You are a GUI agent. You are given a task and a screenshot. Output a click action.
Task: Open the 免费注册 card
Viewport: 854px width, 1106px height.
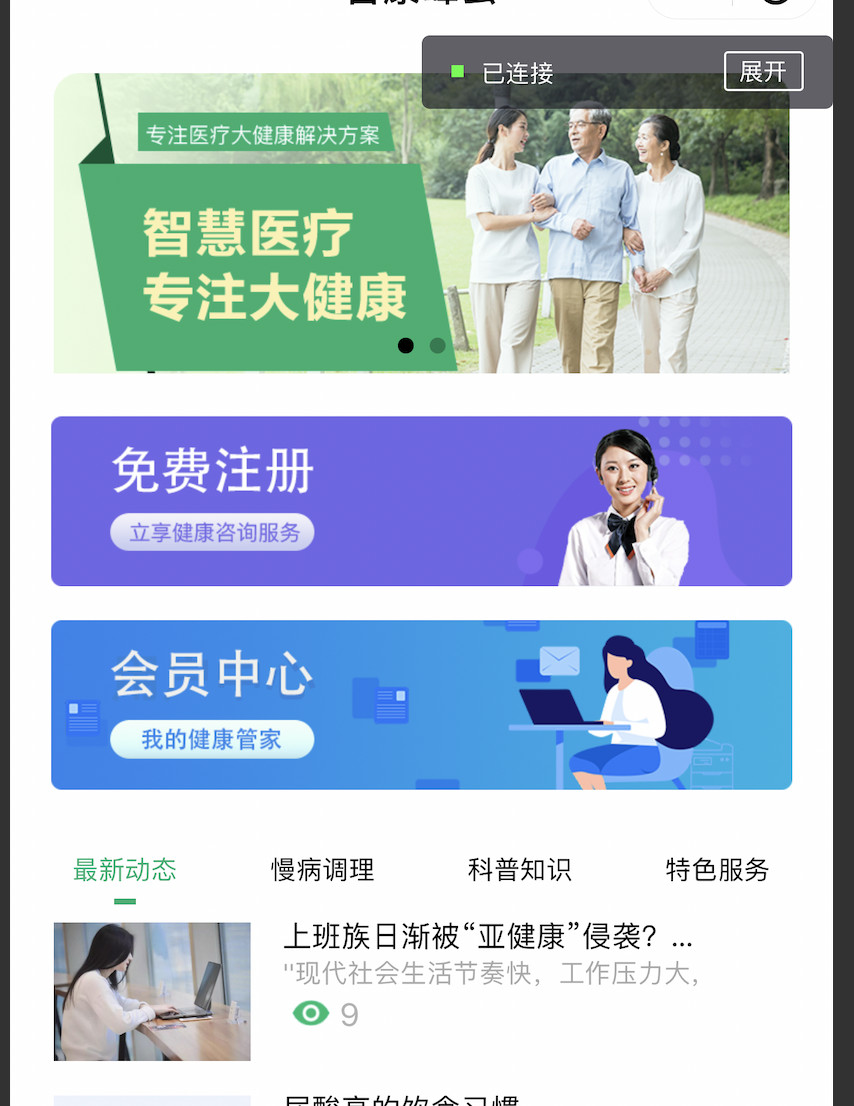(x=421, y=501)
